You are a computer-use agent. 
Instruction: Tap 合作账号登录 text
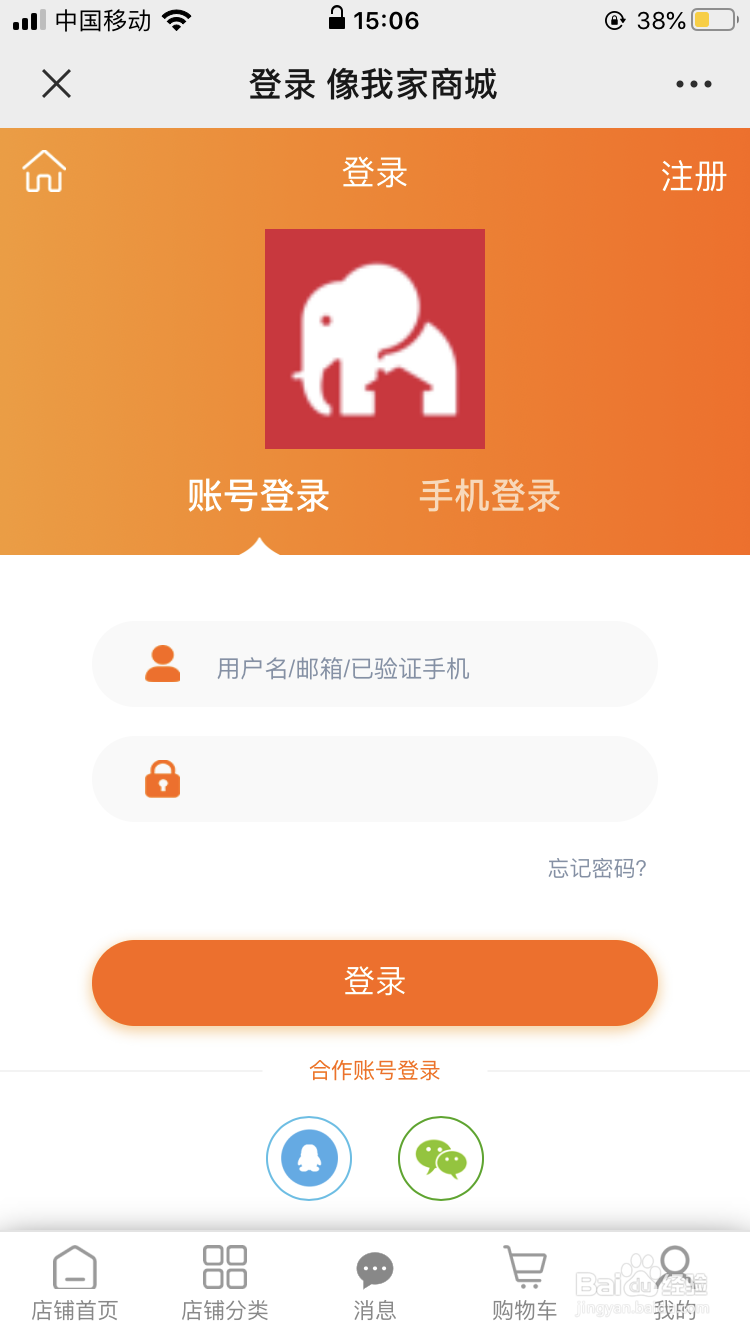point(374,1070)
